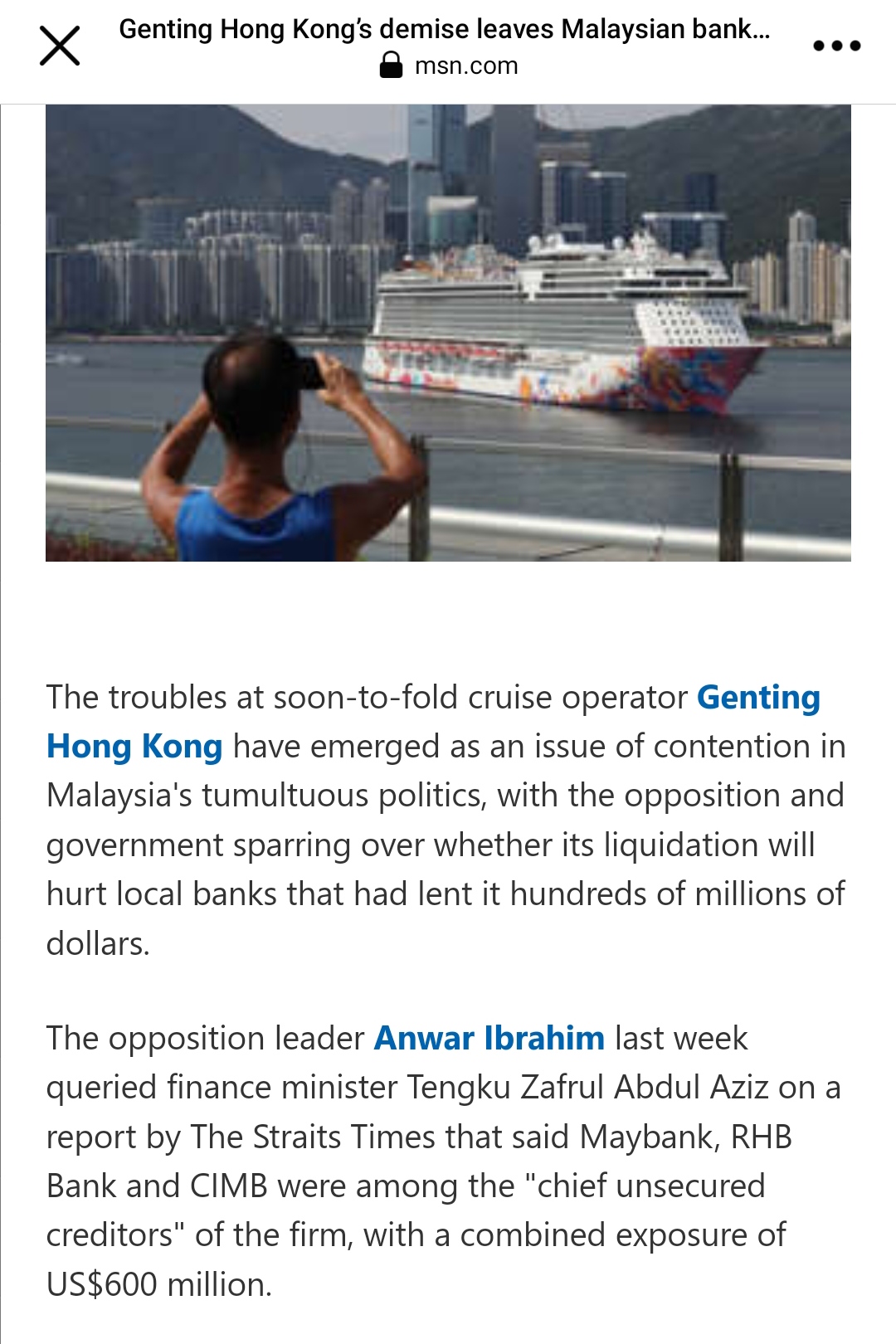Open the Genting Hong Kong link
The width and height of the screenshot is (896, 1344).
pos(757,698)
